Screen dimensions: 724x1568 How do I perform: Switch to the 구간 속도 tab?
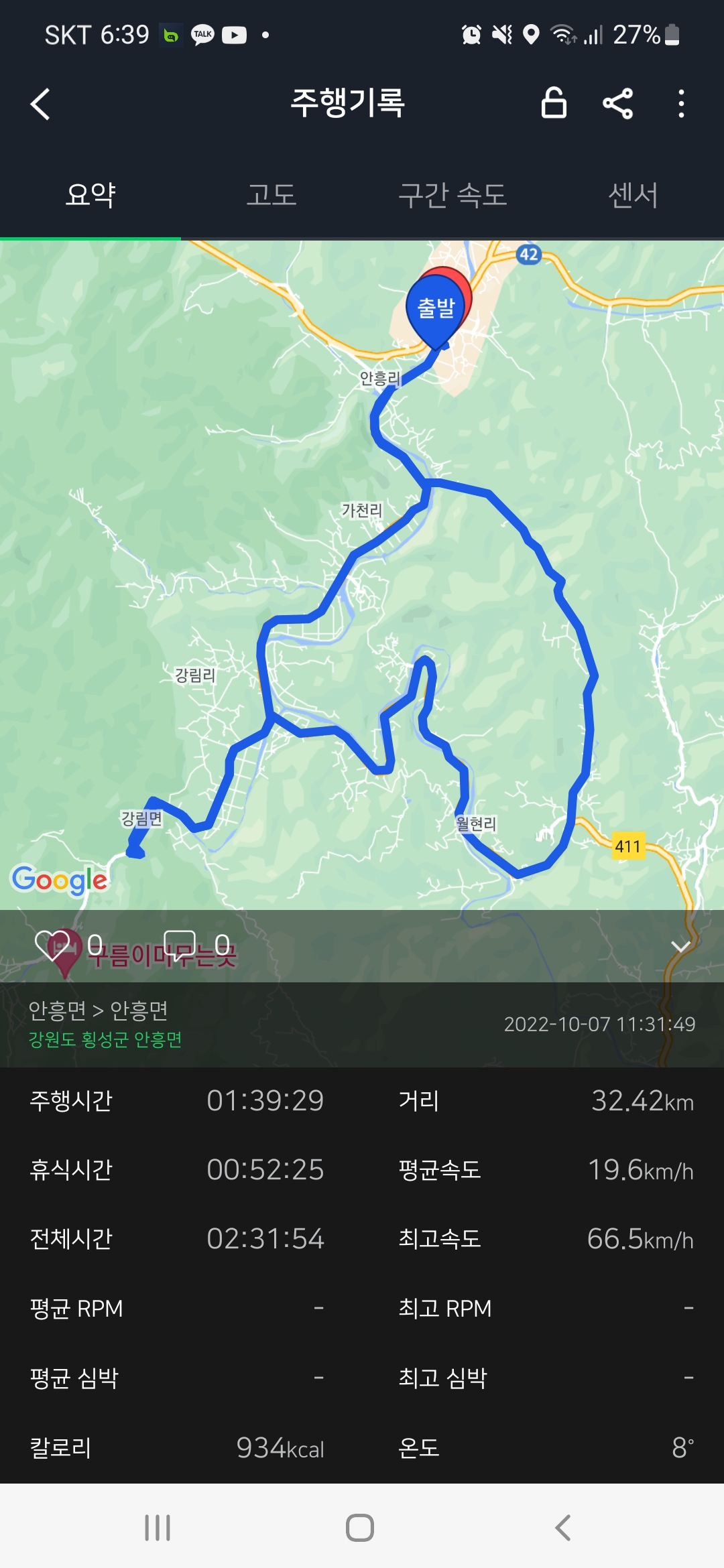click(x=452, y=196)
